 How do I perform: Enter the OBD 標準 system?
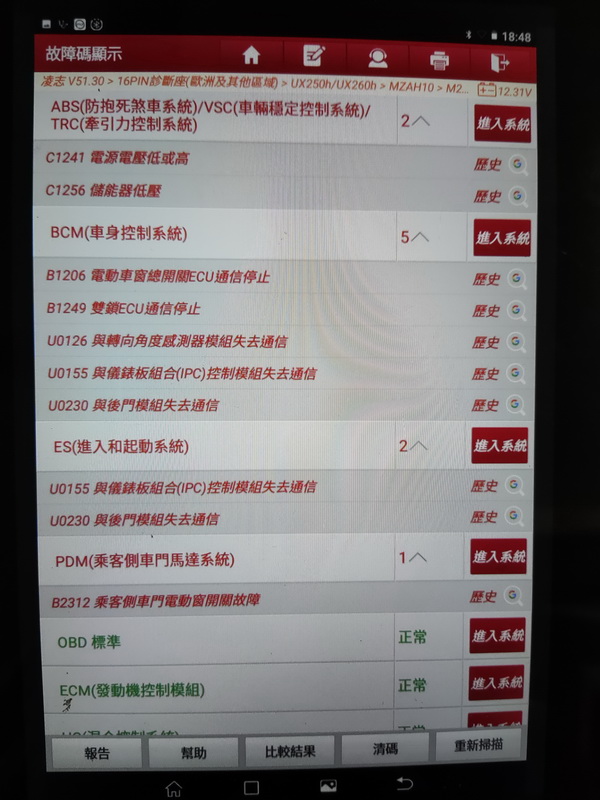[498, 636]
